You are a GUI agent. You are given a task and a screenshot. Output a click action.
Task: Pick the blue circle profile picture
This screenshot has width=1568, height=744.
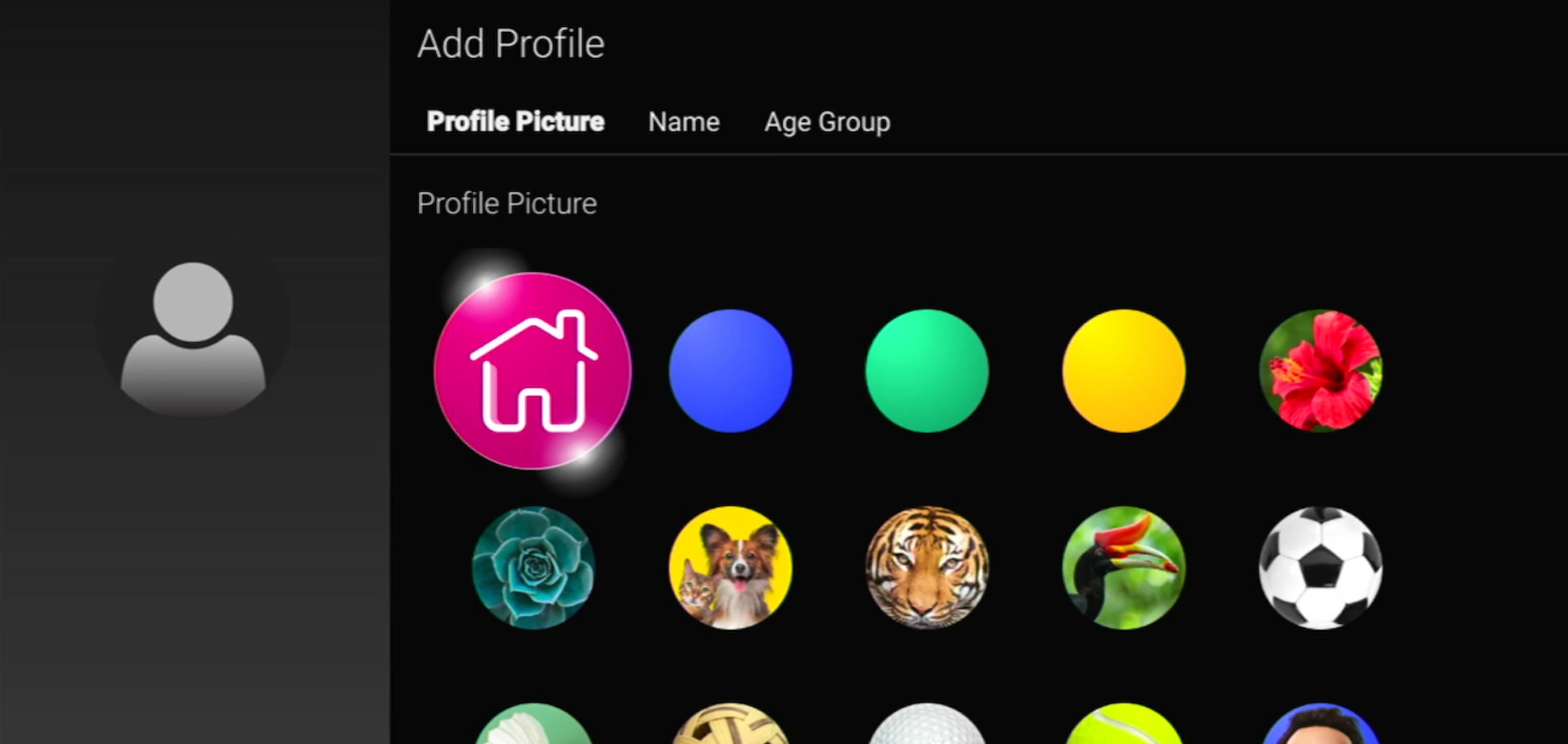(730, 371)
